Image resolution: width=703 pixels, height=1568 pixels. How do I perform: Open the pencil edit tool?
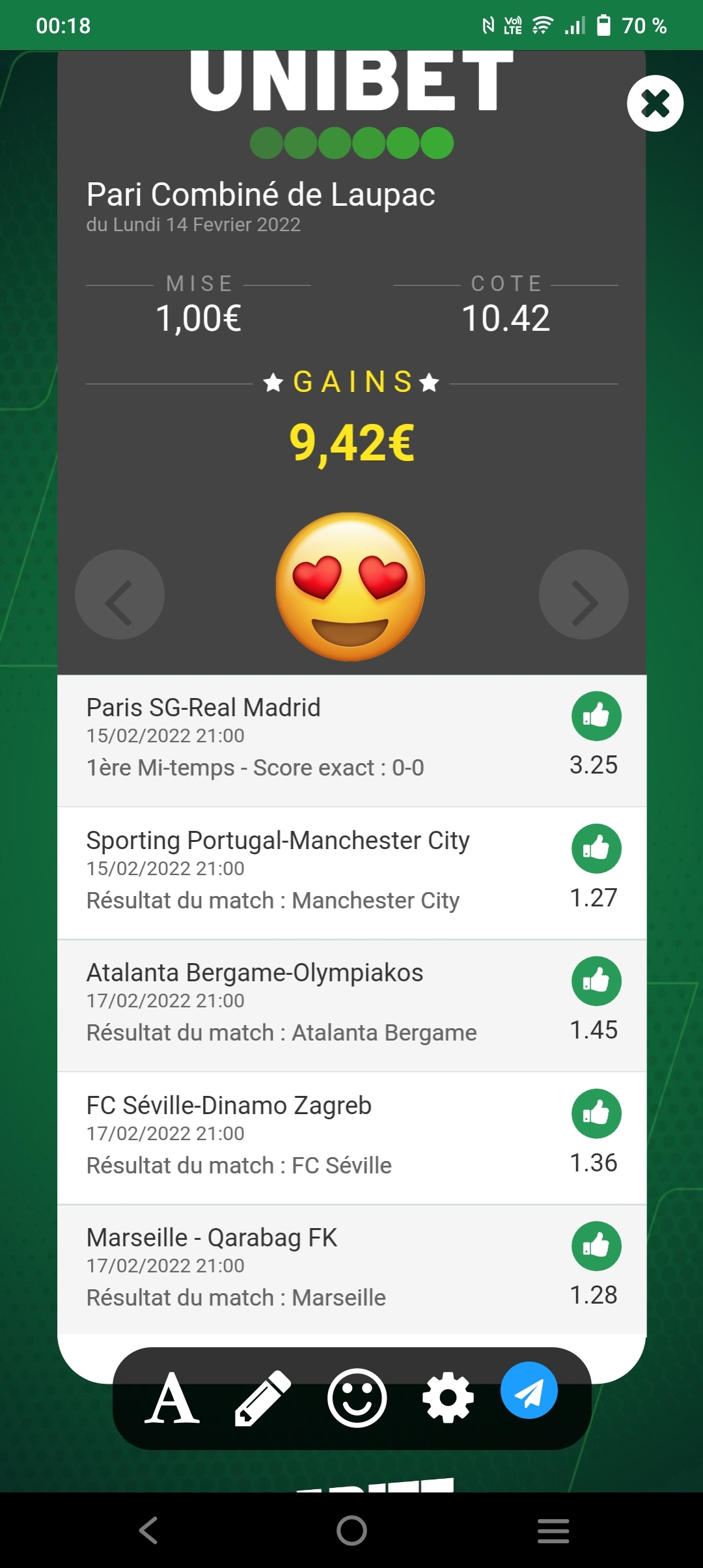tap(262, 1398)
